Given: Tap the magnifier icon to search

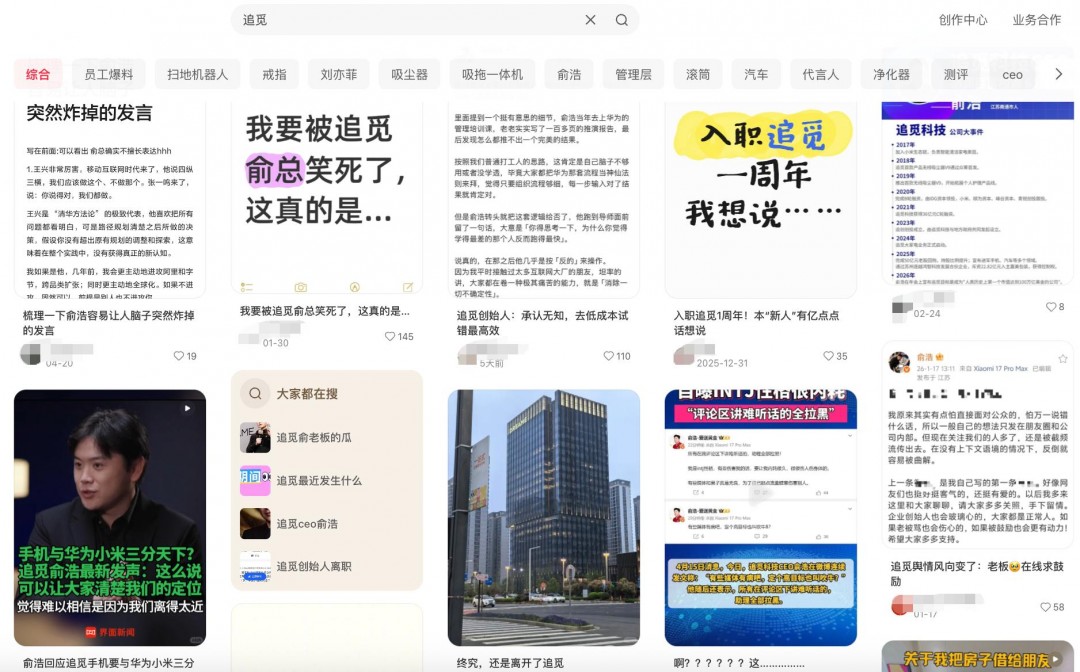Looking at the screenshot, I should 621,20.
